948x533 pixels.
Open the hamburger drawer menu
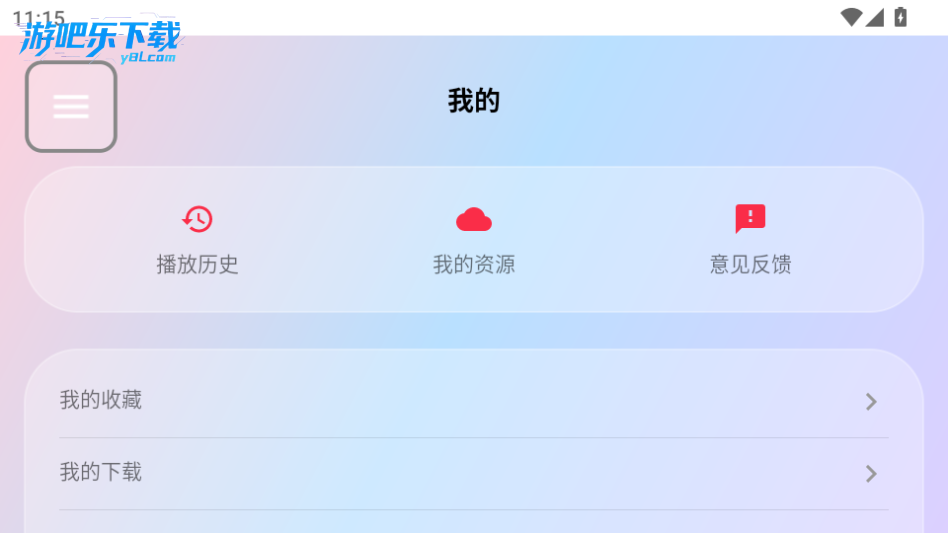(x=71, y=107)
